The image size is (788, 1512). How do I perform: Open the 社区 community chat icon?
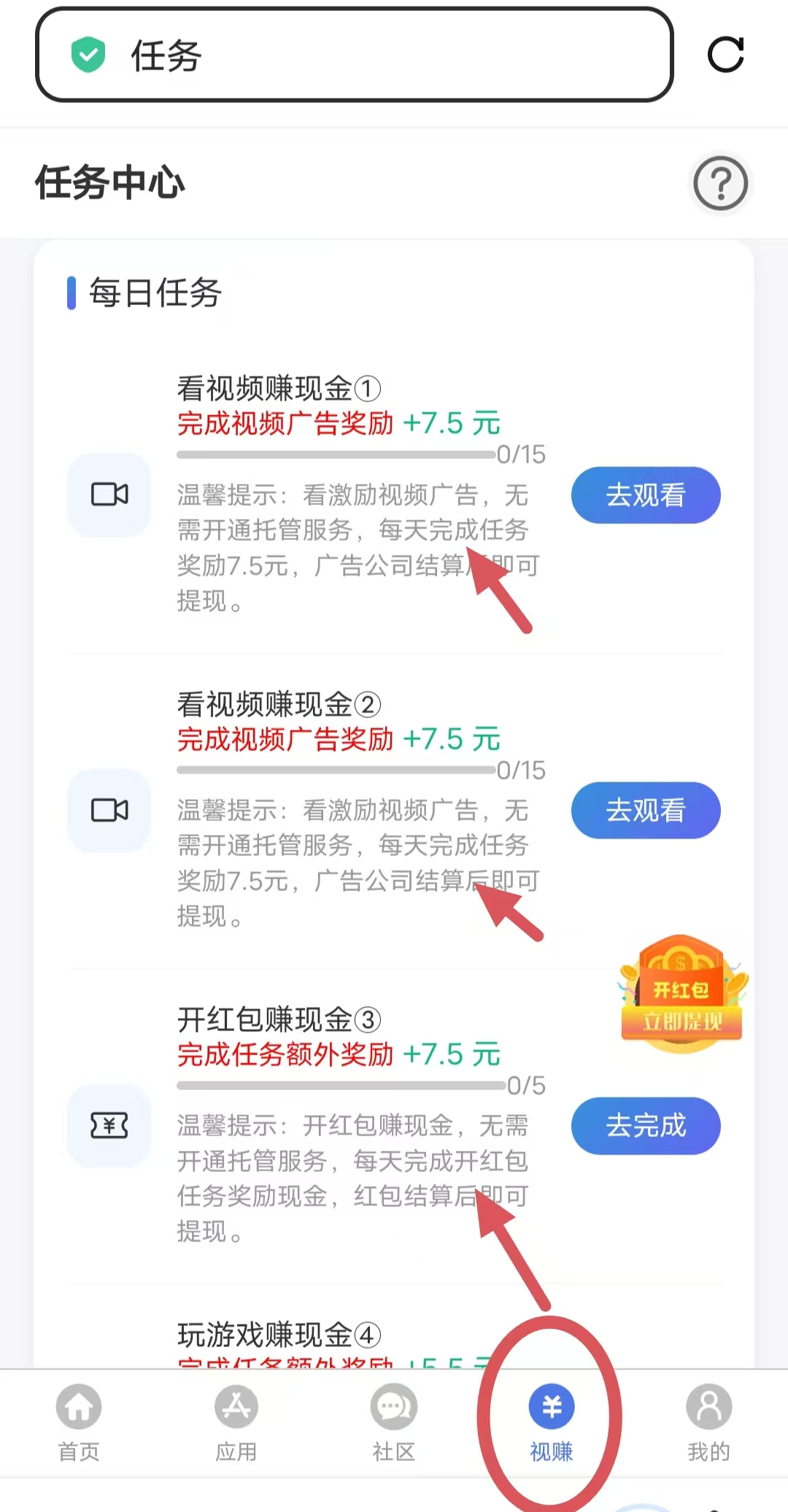[393, 1405]
